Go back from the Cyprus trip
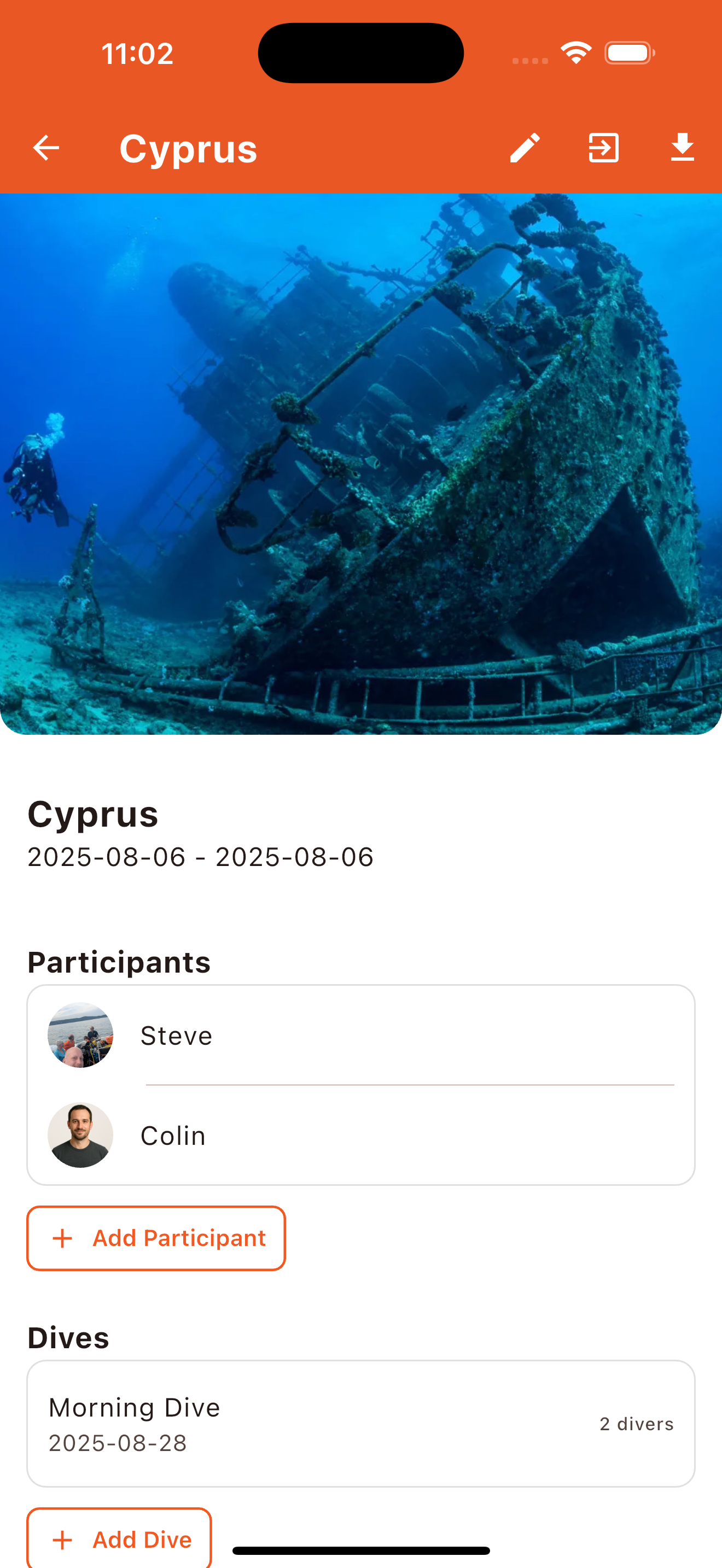 point(46,148)
